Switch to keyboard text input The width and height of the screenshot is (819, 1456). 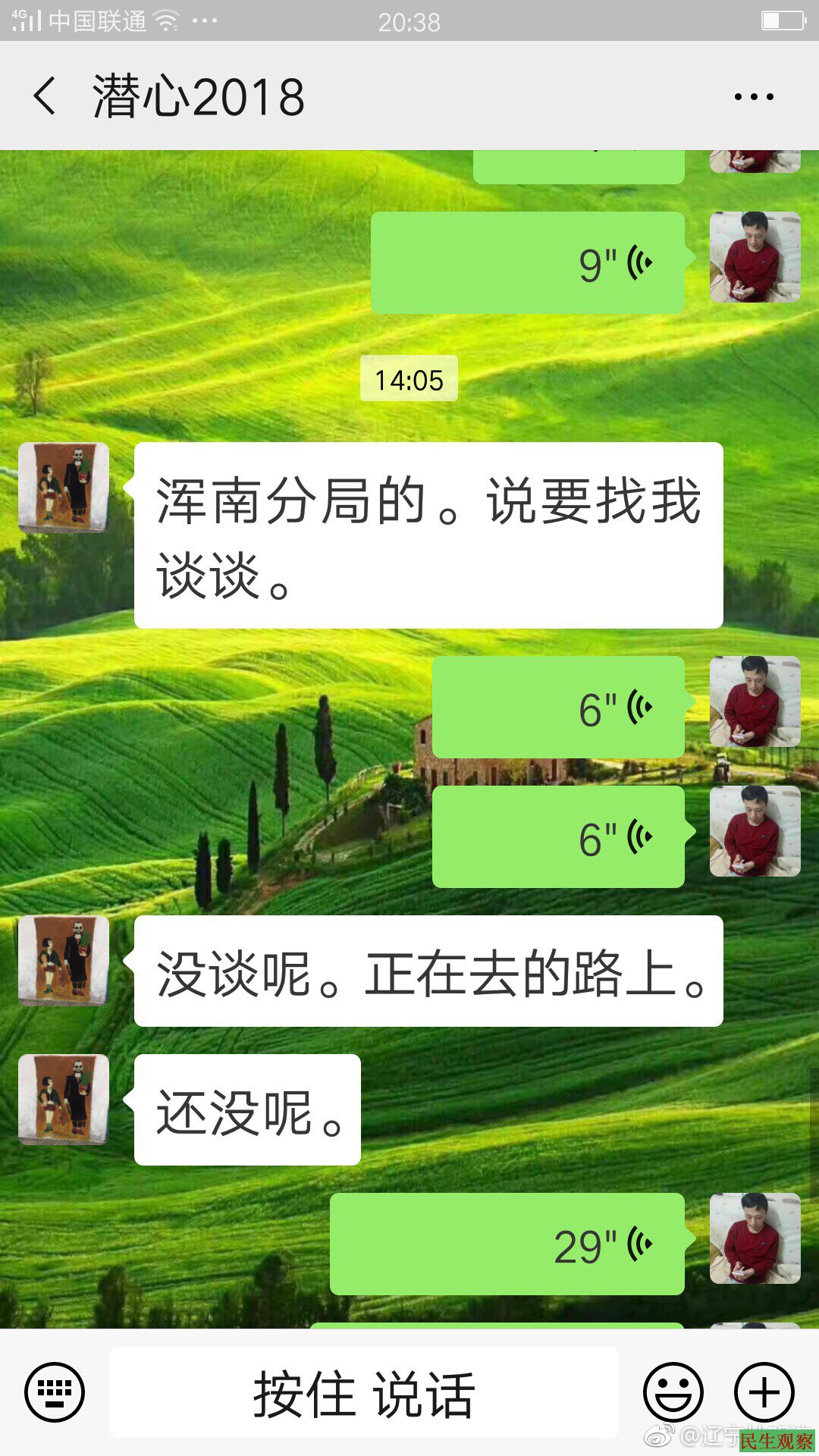point(55,1392)
